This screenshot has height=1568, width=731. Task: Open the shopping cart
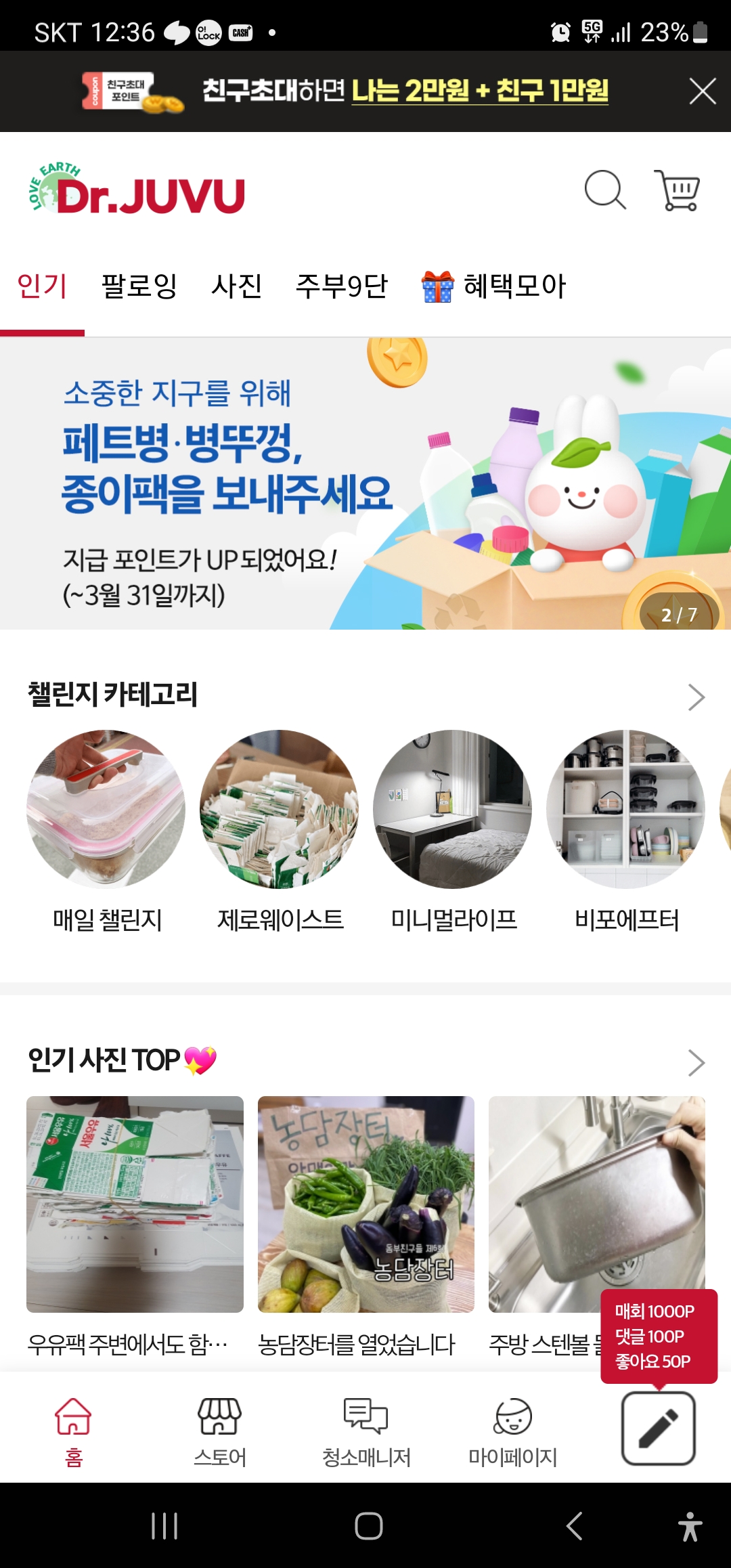[678, 190]
